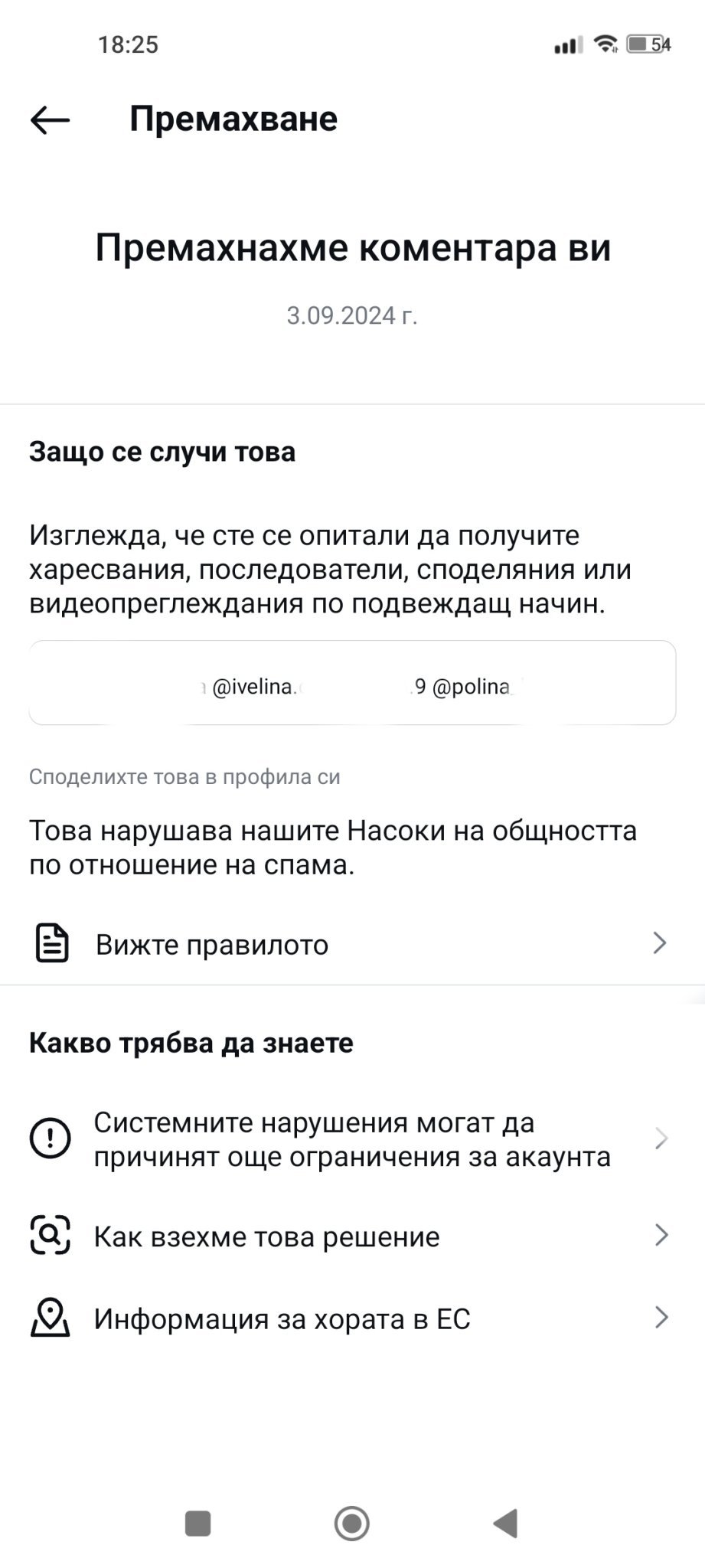Viewport: 705px width, 1568px height.
Task: Go back using the top arrow
Action: click(x=50, y=119)
